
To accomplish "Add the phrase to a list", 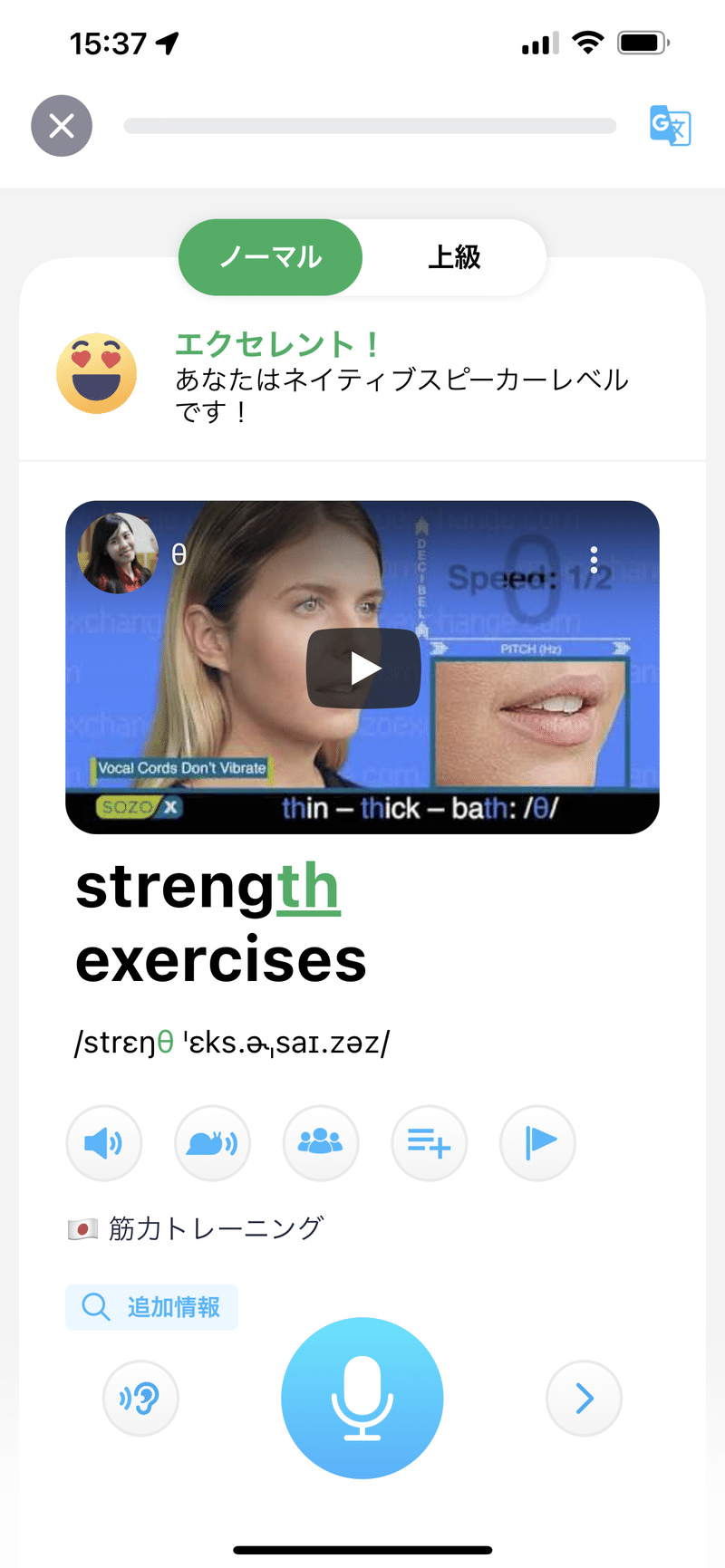I will pyautogui.click(x=429, y=1143).
